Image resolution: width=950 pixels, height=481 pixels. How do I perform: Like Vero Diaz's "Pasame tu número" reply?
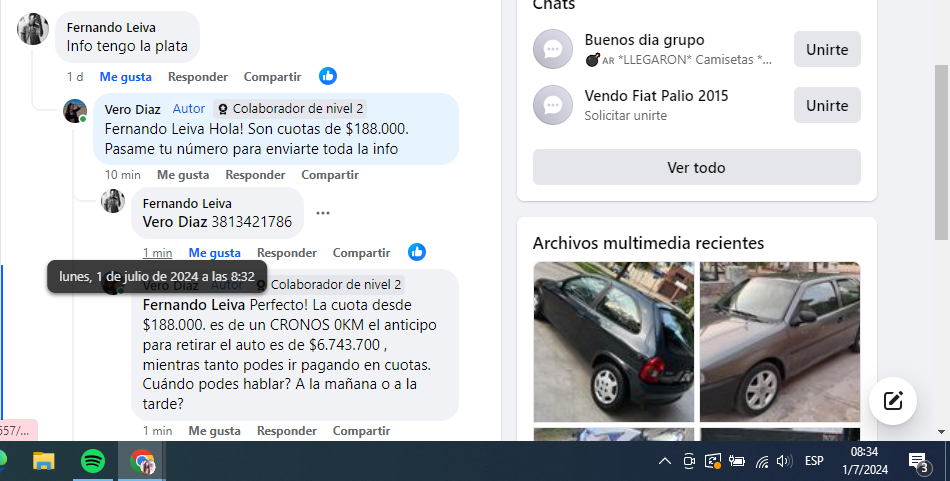[183, 175]
